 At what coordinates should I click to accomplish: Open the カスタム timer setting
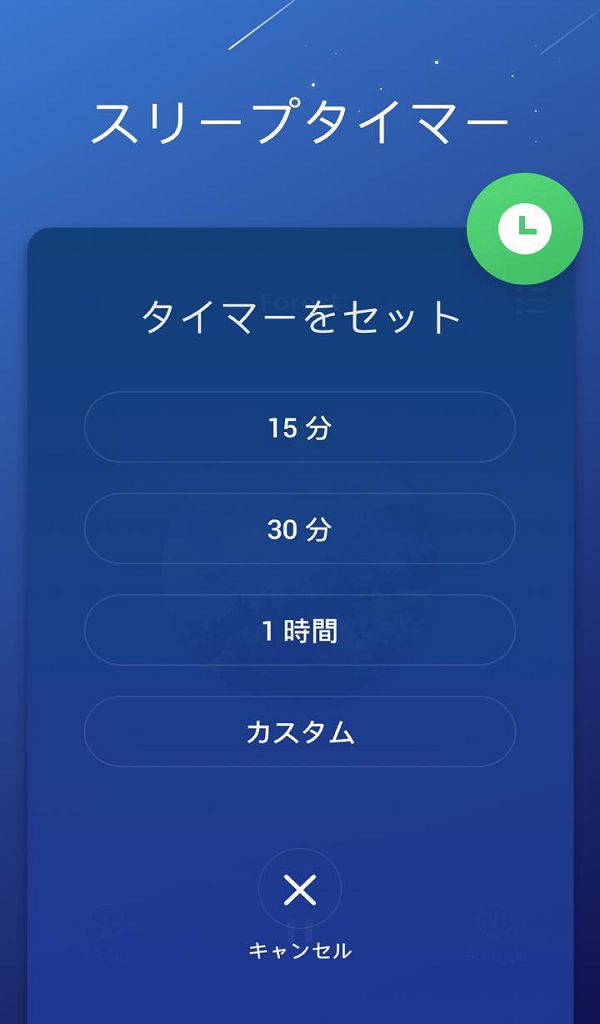pos(299,732)
